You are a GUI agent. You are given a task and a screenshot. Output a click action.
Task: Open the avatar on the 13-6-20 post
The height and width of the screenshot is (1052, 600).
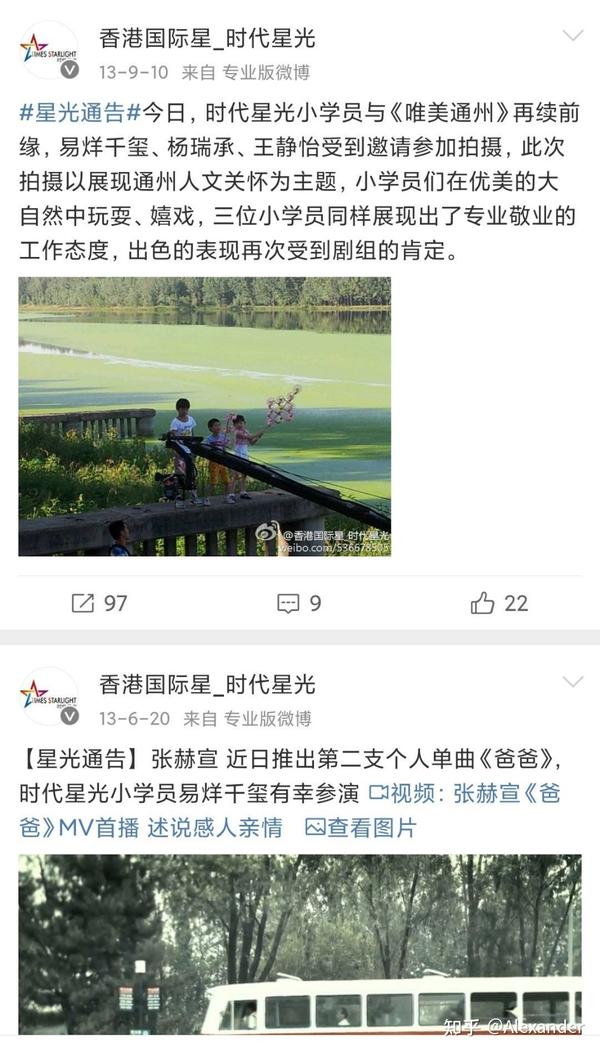coord(48,697)
